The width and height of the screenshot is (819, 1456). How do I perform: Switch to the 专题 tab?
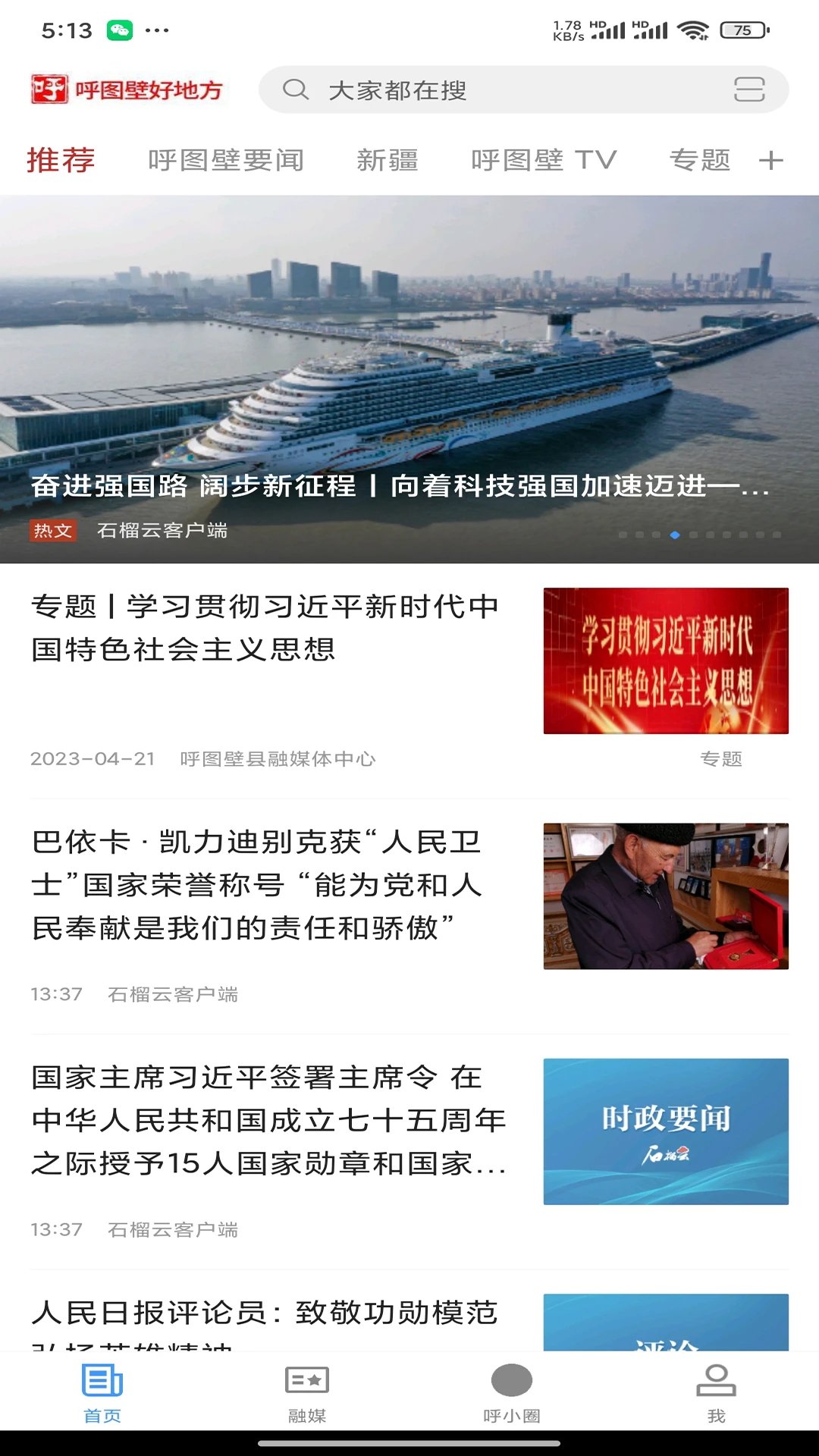[x=701, y=160]
